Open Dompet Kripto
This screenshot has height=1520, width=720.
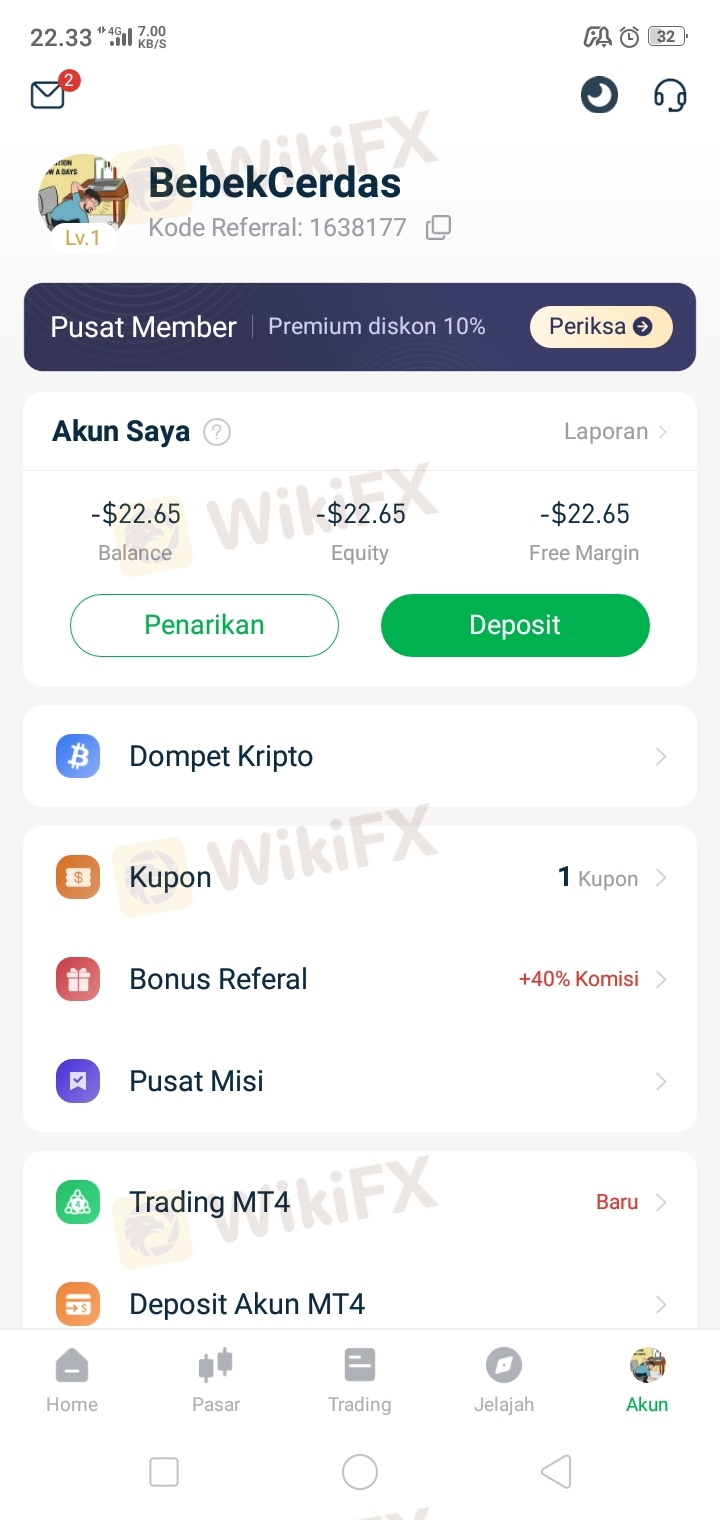[x=359, y=757]
